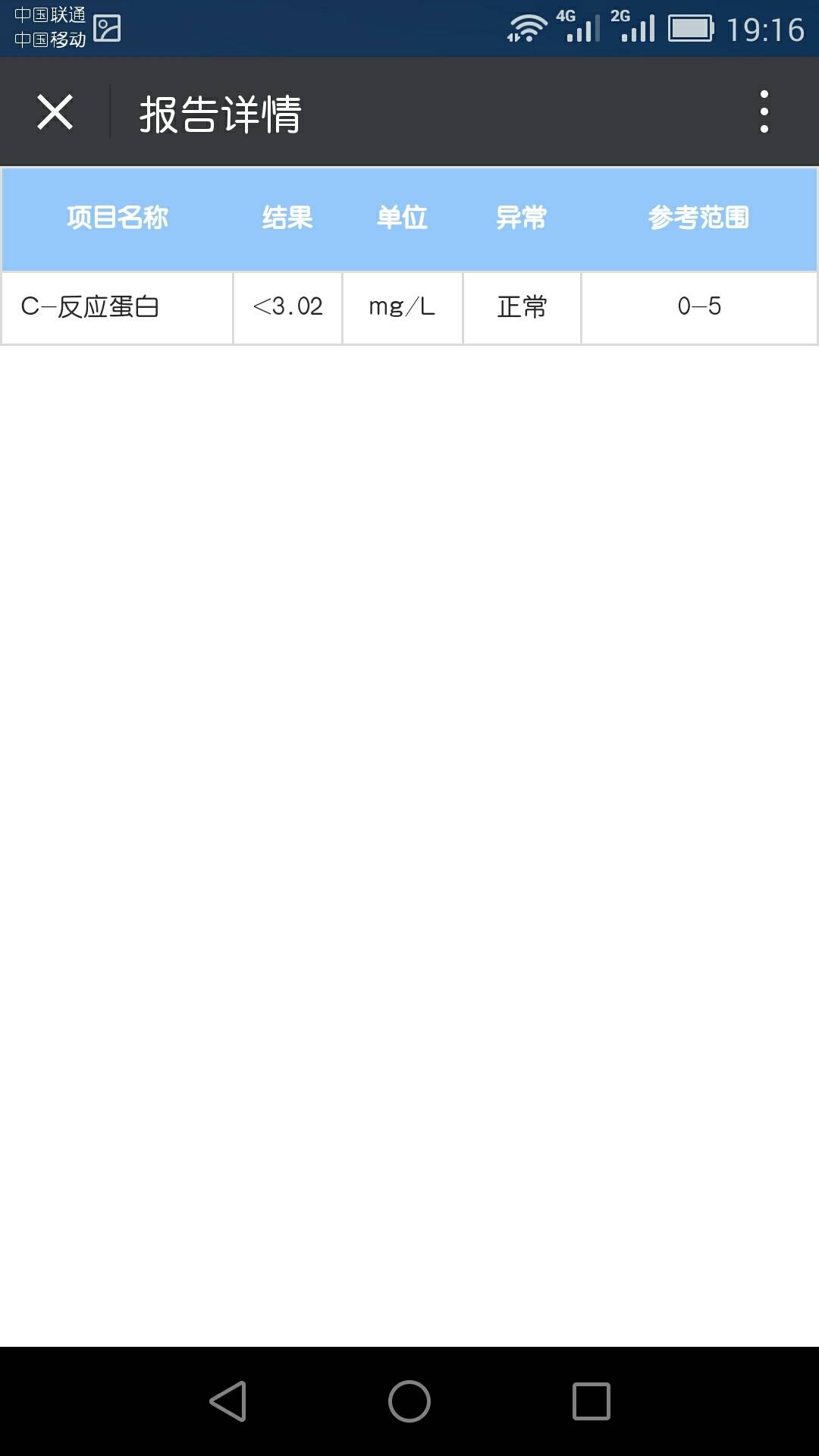The width and height of the screenshot is (819, 1456).
Task: Go back using the system back button
Action: (x=227, y=1401)
